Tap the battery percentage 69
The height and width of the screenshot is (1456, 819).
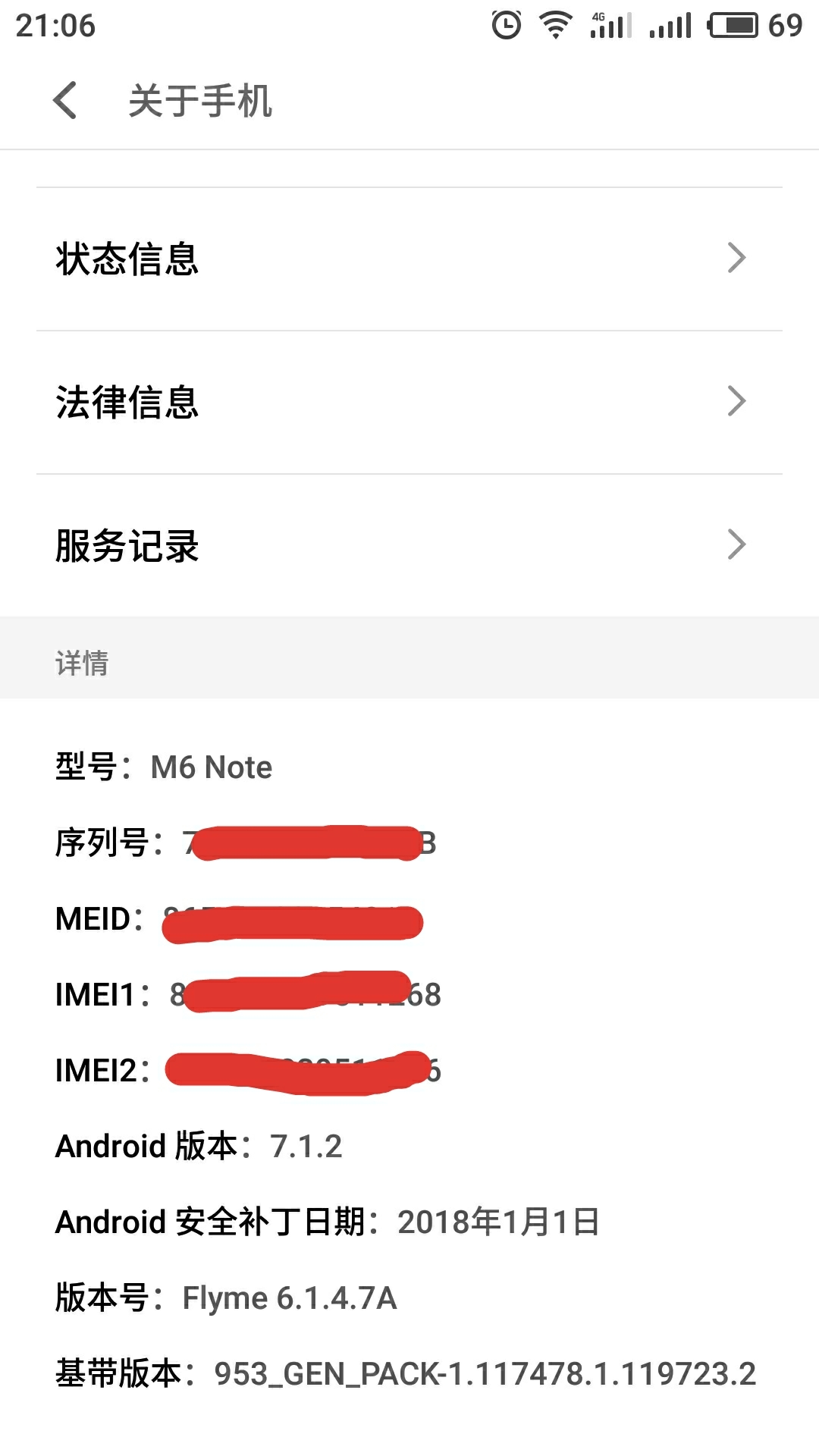pos(785,25)
